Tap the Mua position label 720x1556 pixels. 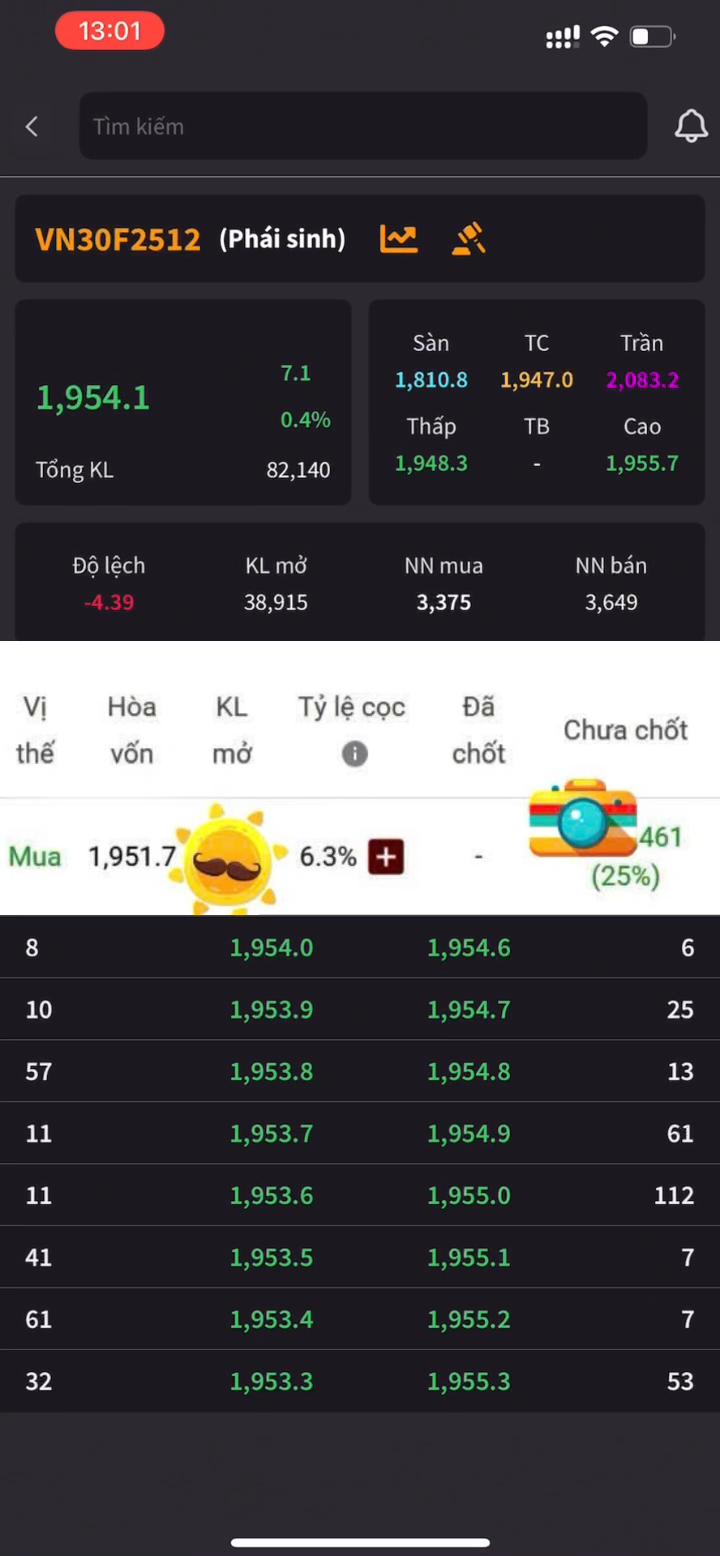pos(35,857)
